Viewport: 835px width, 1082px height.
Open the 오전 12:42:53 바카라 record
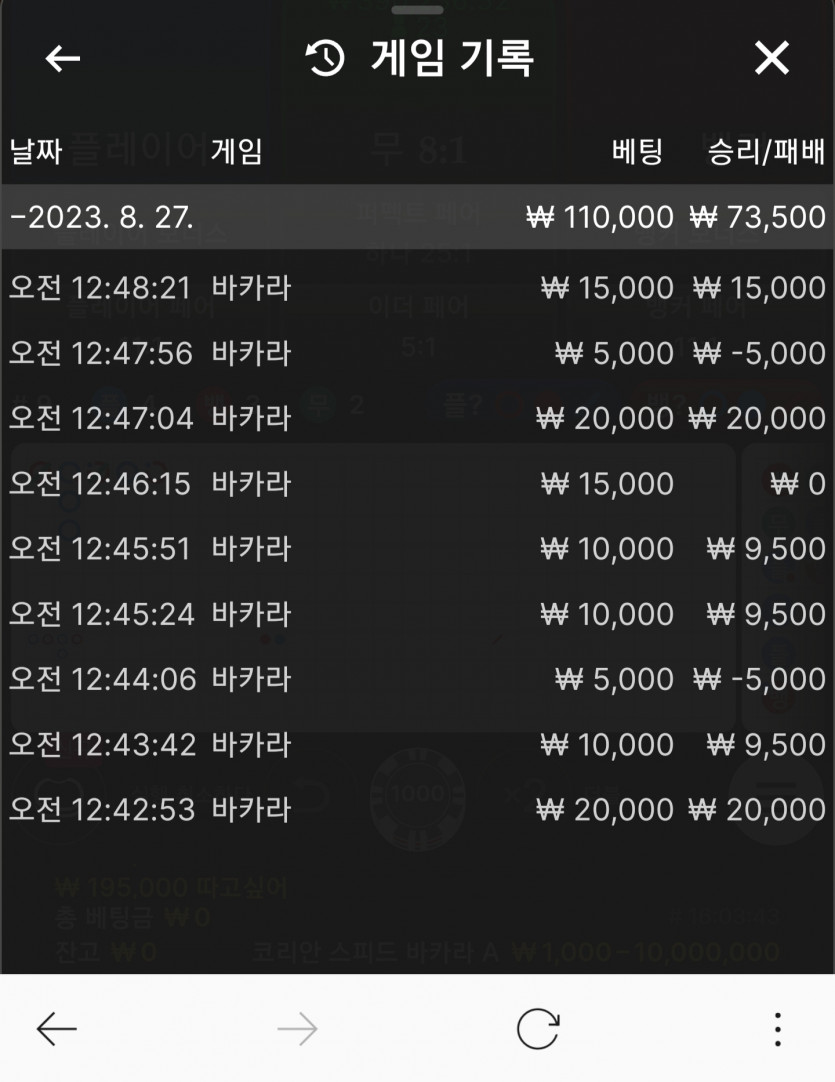point(418,809)
